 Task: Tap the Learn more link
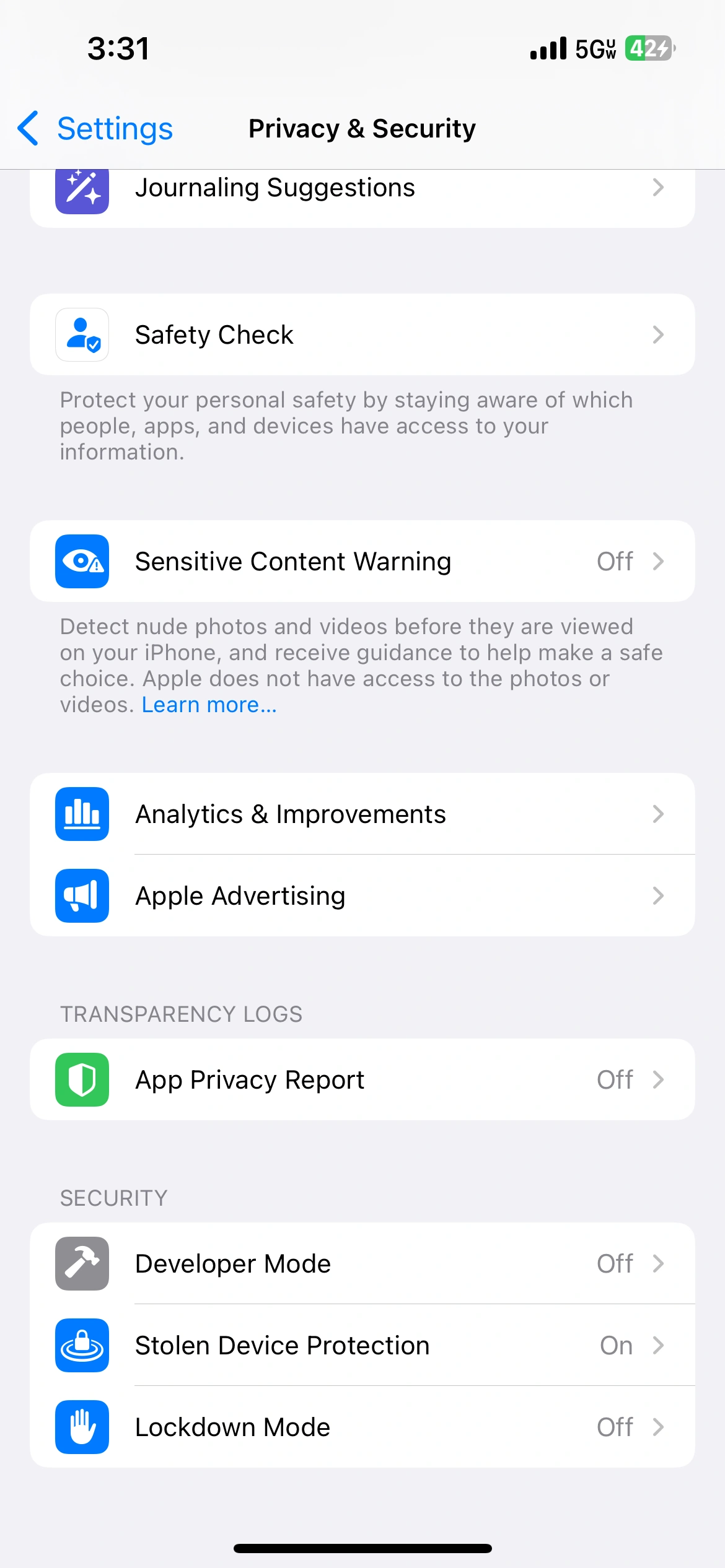[x=209, y=705]
